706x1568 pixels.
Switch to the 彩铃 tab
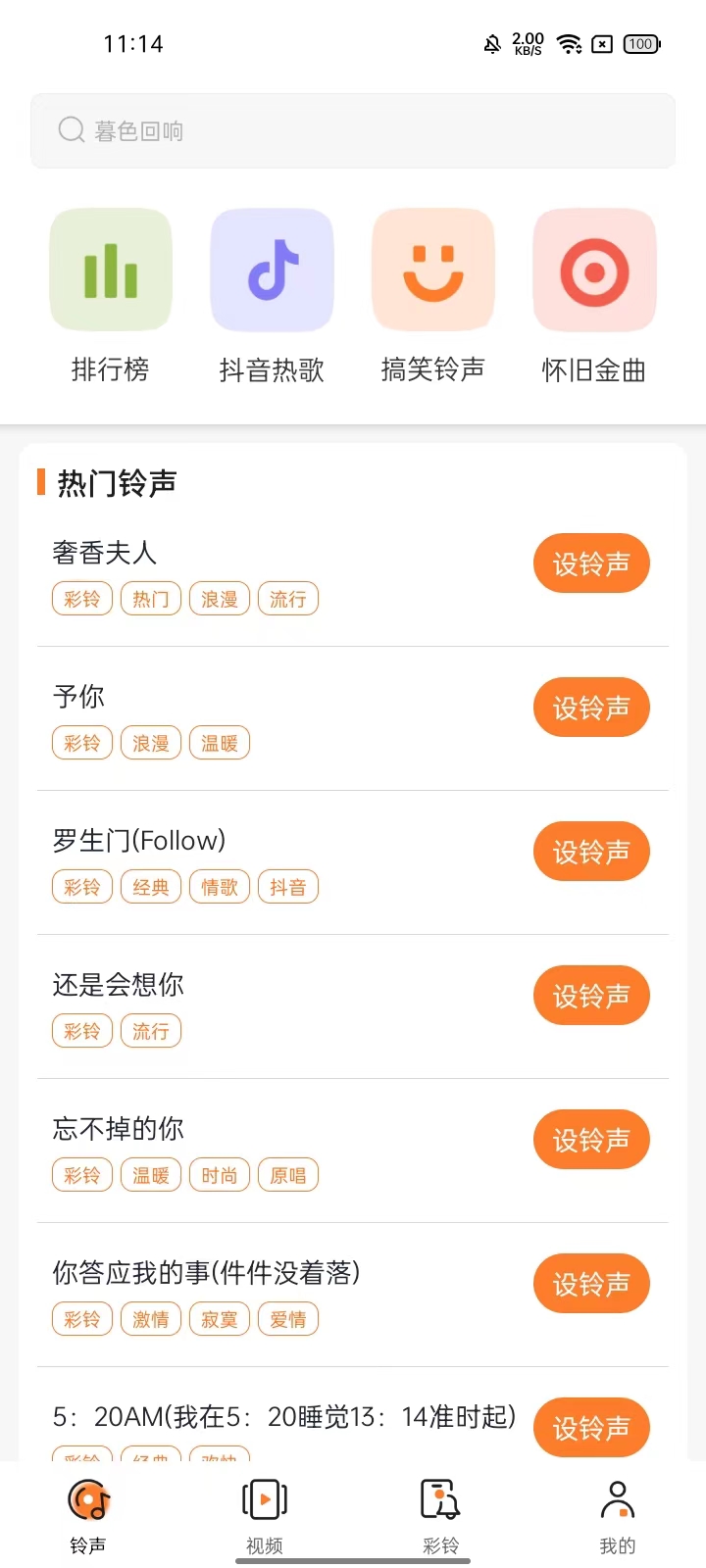(x=441, y=1516)
